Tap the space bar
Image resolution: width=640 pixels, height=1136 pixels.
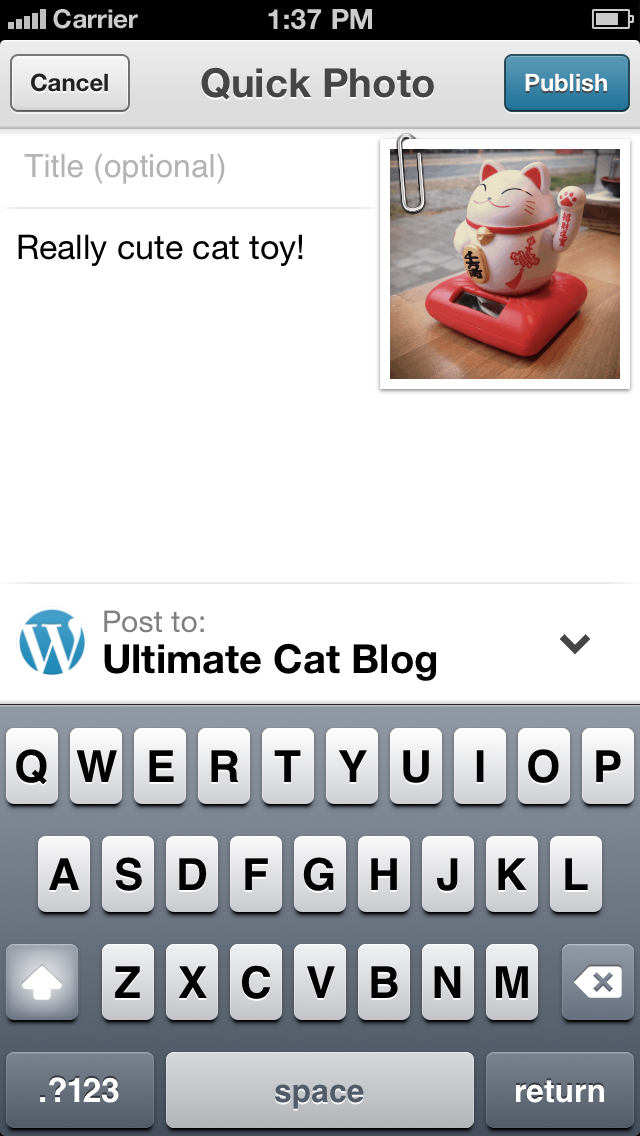320,1091
